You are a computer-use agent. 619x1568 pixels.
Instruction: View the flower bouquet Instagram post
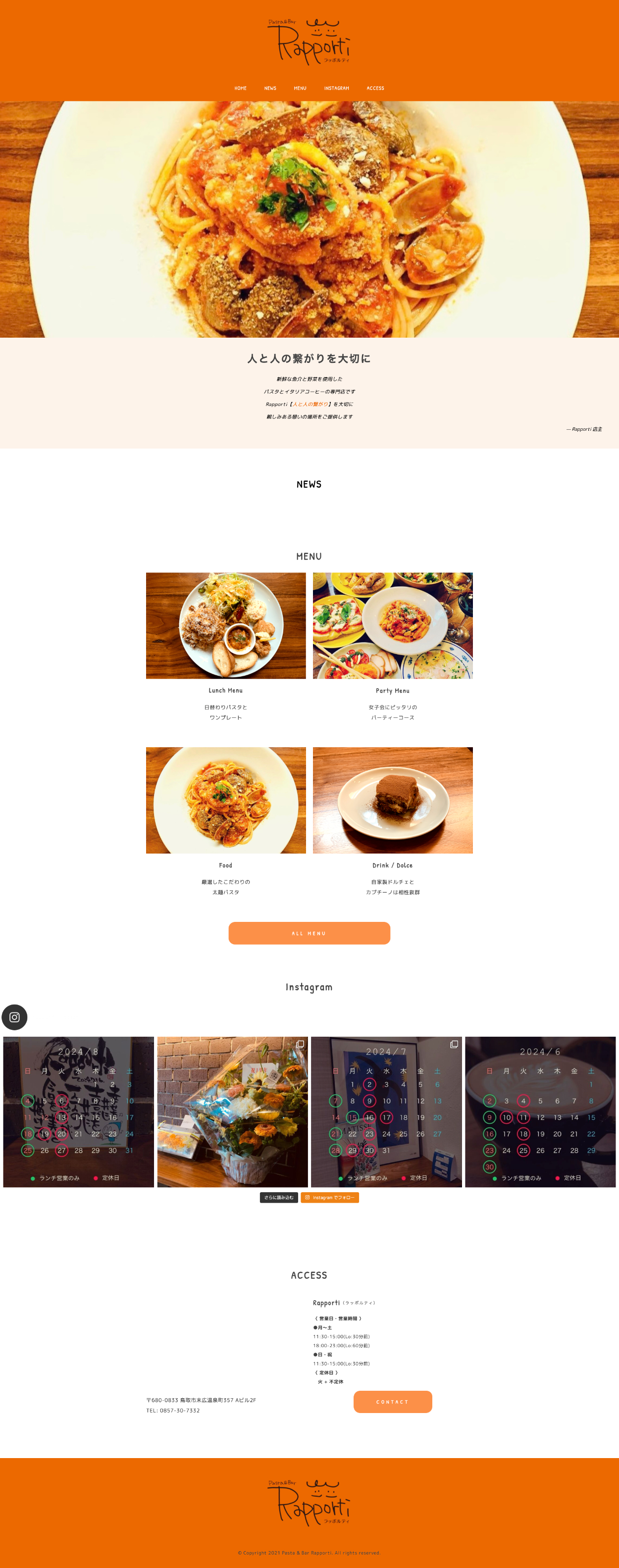(x=233, y=1112)
